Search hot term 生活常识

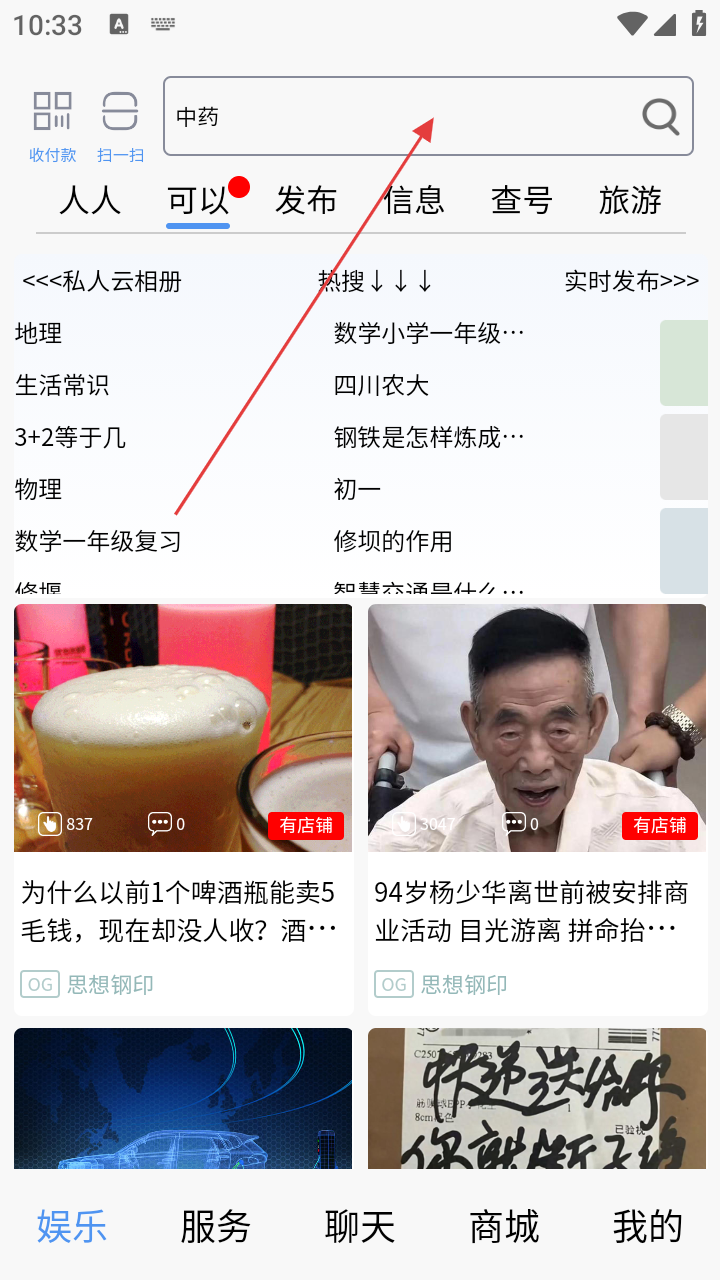pyautogui.click(x=62, y=385)
